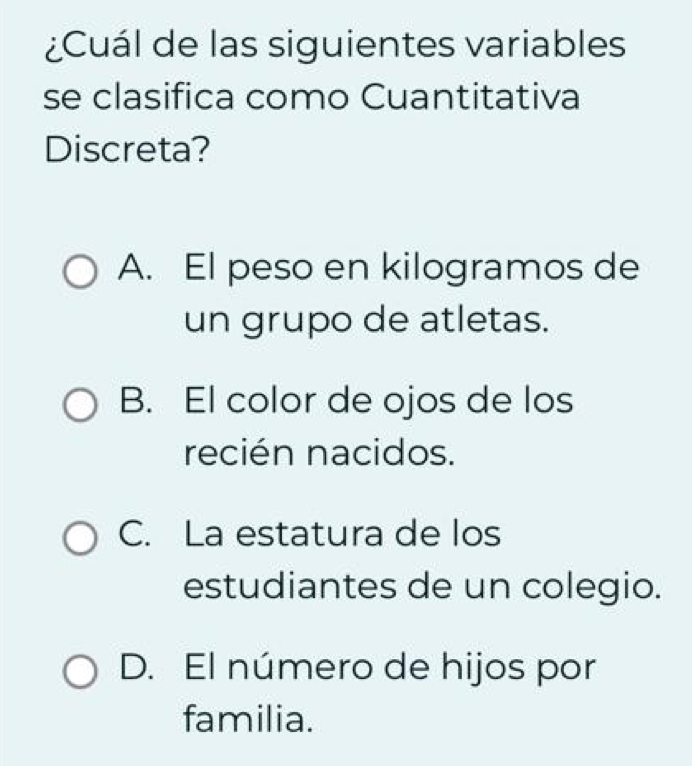The height and width of the screenshot is (766, 692).
Task: Choose option B about color de ojos
Action: [x=82, y=406]
